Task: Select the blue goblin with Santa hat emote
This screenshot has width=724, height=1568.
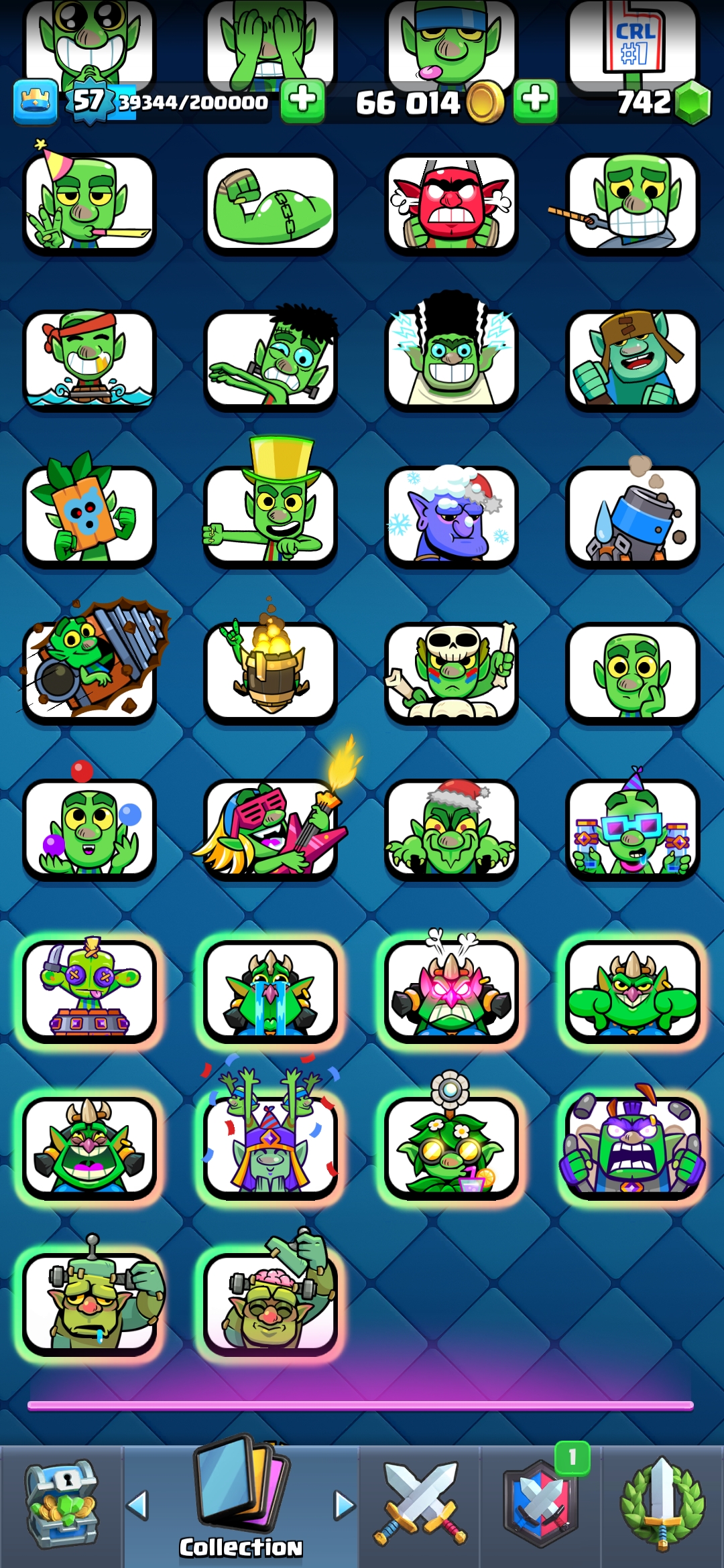Action: tap(451, 516)
